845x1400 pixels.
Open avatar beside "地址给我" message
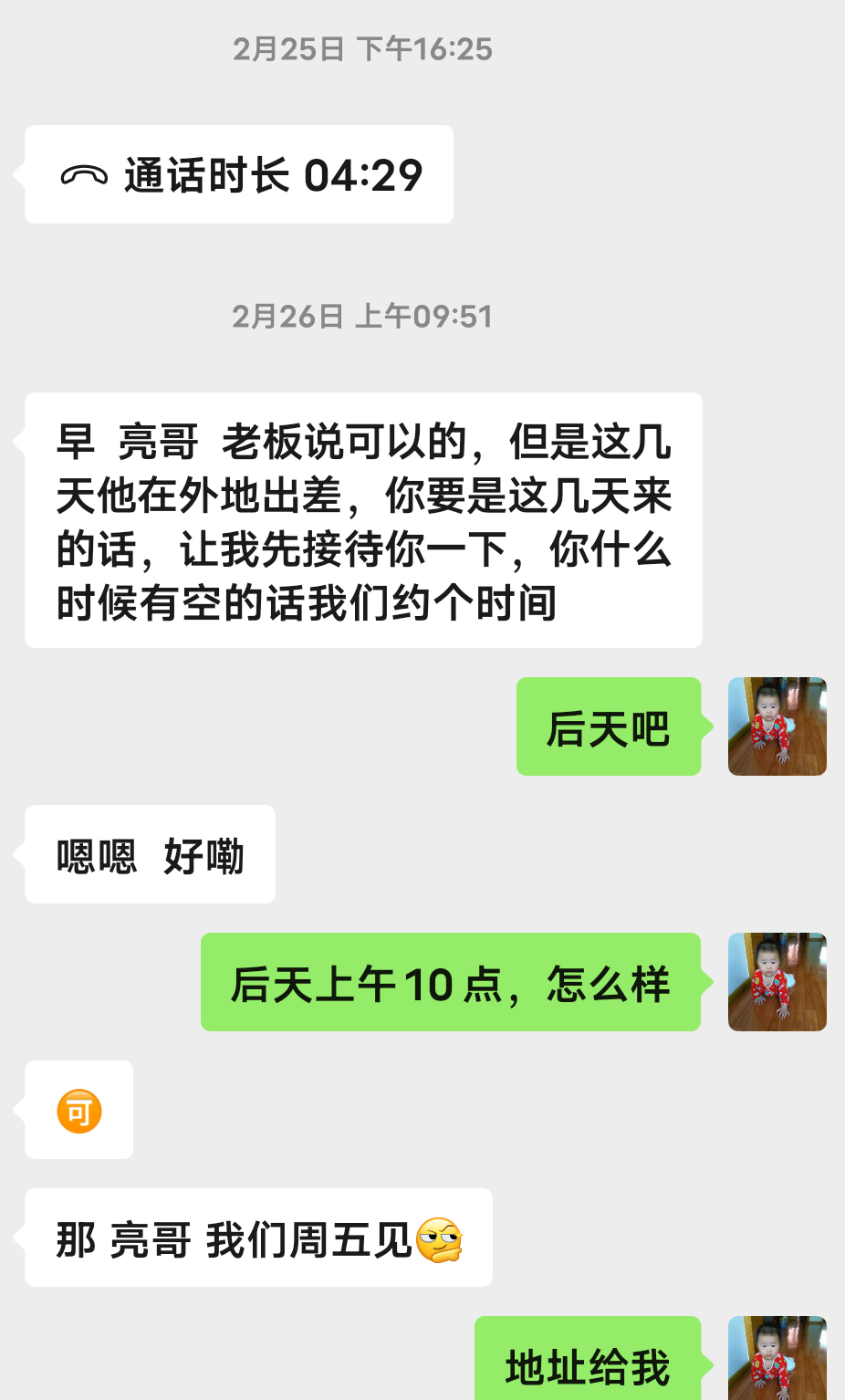coord(777,1358)
